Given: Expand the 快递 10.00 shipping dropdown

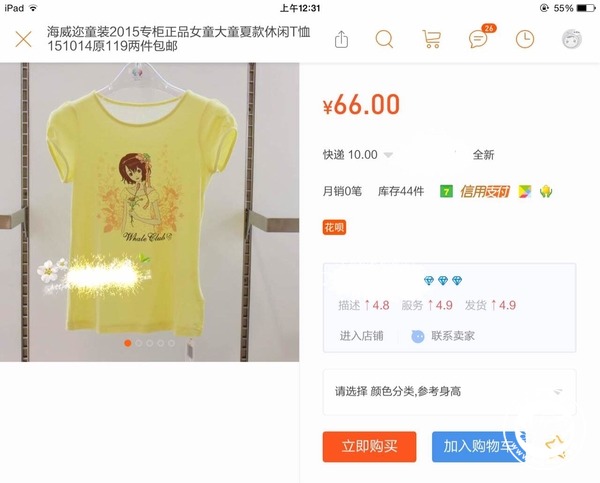Looking at the screenshot, I should pos(358,155).
